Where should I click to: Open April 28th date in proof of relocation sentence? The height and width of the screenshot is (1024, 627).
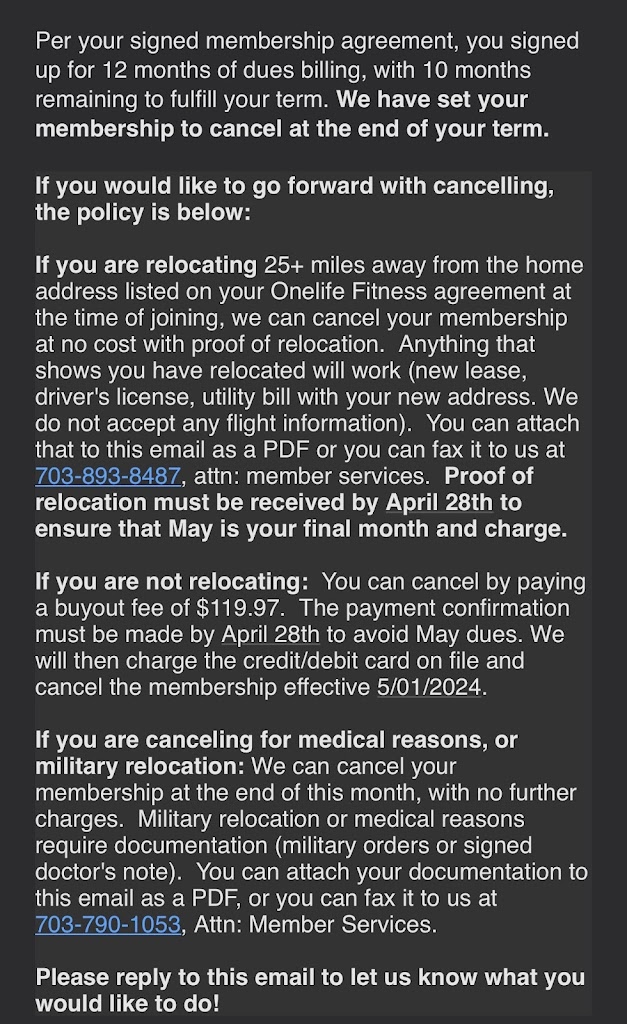(439, 502)
